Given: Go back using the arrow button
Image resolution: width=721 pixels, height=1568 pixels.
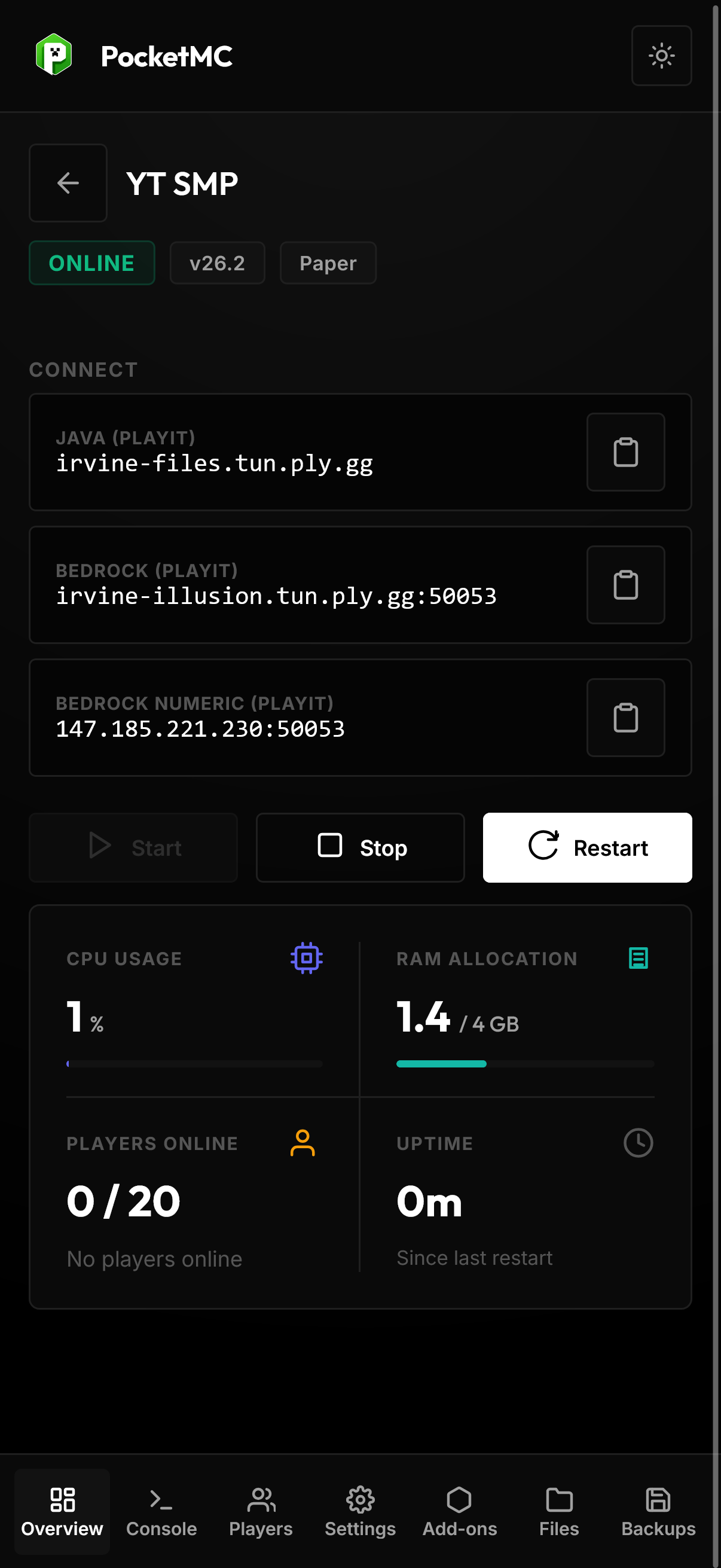Looking at the screenshot, I should point(68,183).
